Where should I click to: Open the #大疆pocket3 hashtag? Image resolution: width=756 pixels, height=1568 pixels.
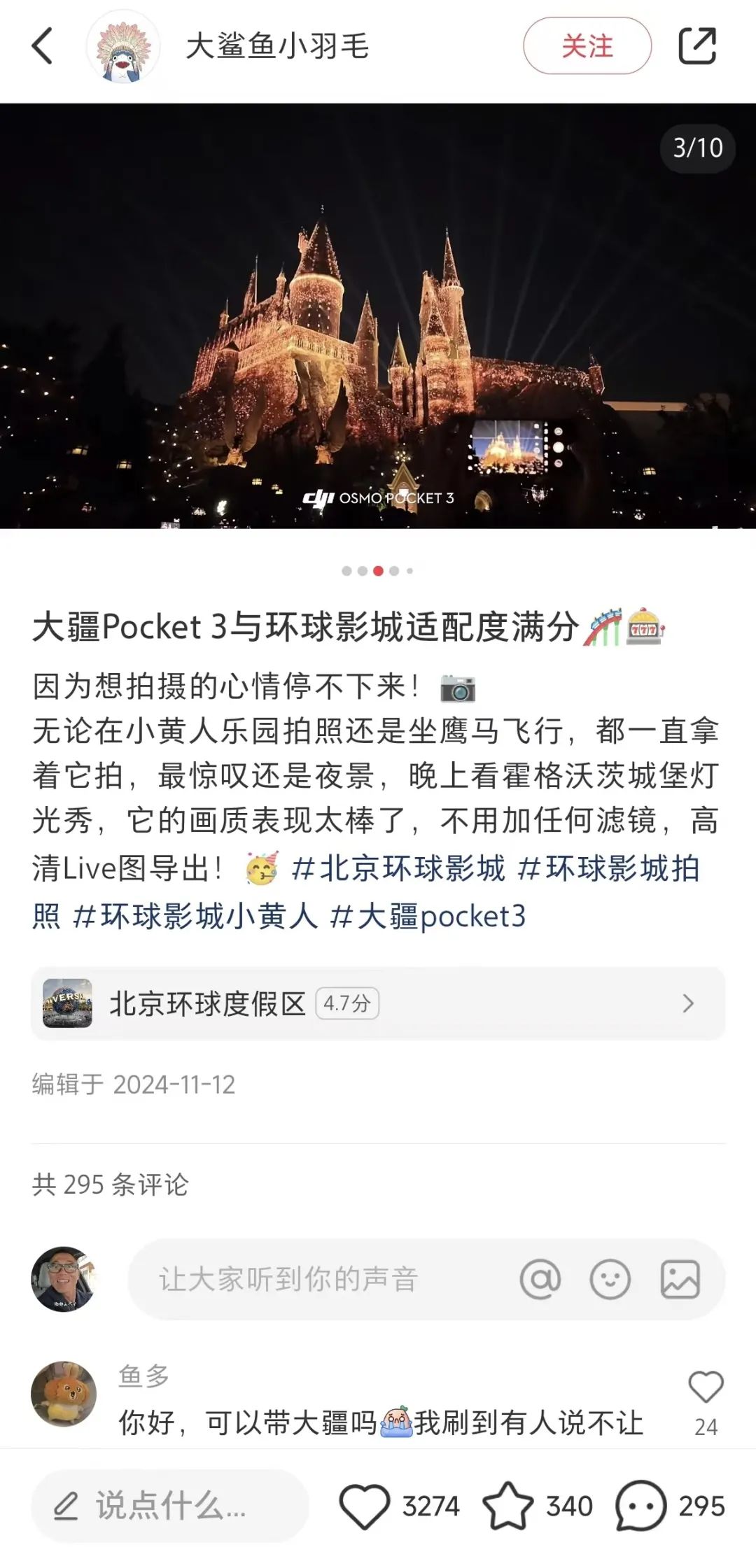pyautogui.click(x=428, y=916)
